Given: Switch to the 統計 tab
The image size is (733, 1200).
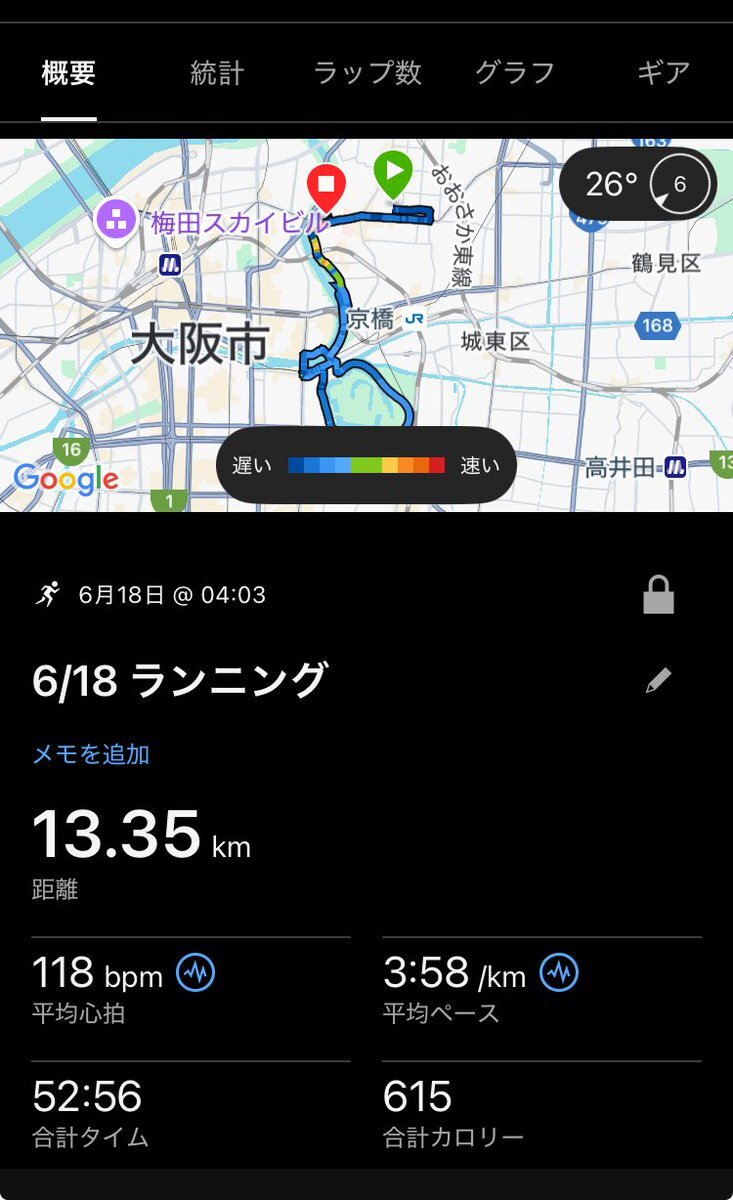Looking at the screenshot, I should click(217, 73).
